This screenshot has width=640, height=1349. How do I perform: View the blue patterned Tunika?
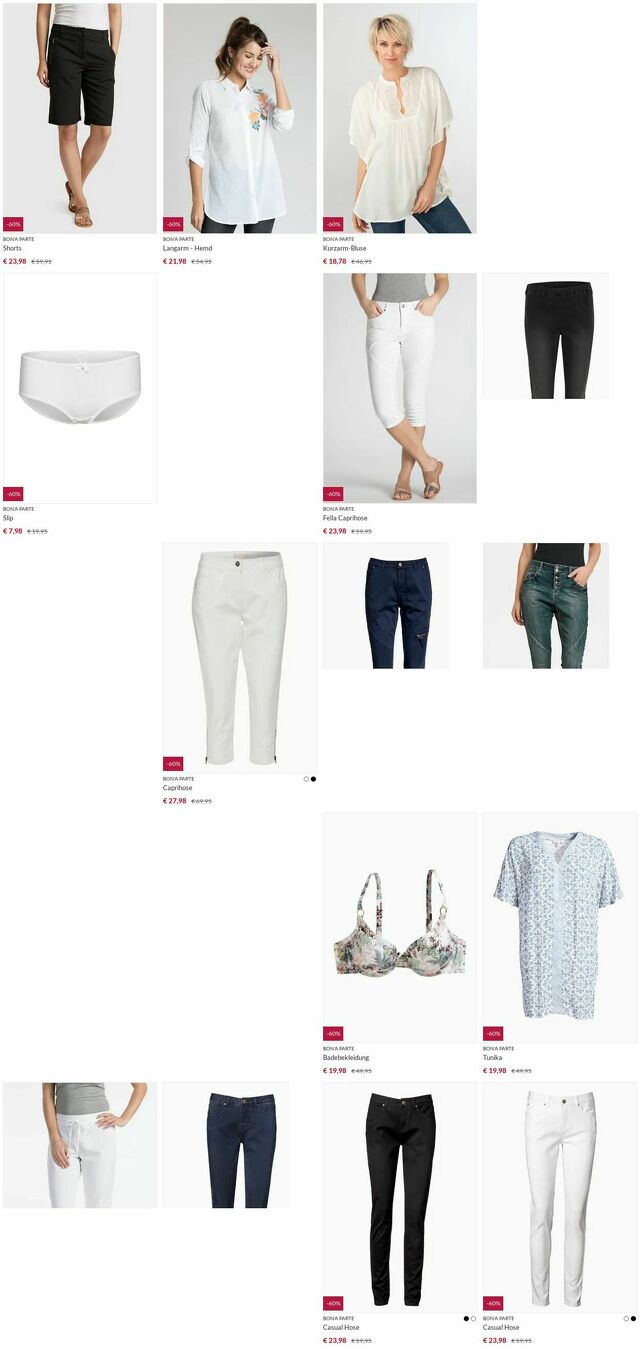pyautogui.click(x=560, y=928)
